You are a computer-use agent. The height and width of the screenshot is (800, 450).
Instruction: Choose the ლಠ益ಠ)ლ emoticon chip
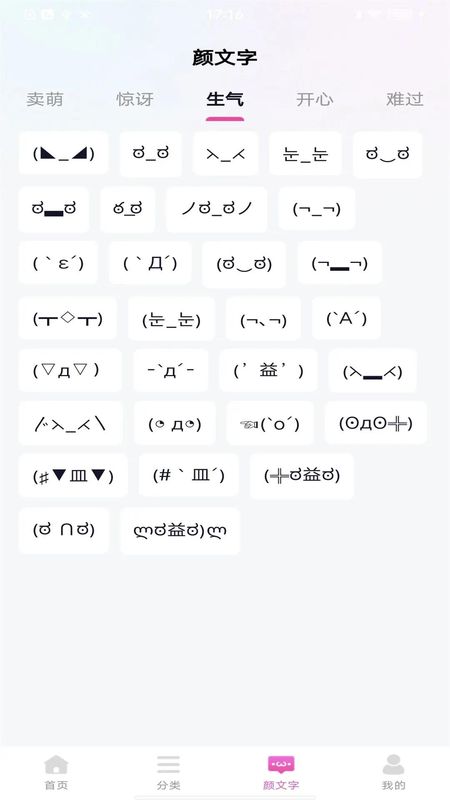pos(180,531)
